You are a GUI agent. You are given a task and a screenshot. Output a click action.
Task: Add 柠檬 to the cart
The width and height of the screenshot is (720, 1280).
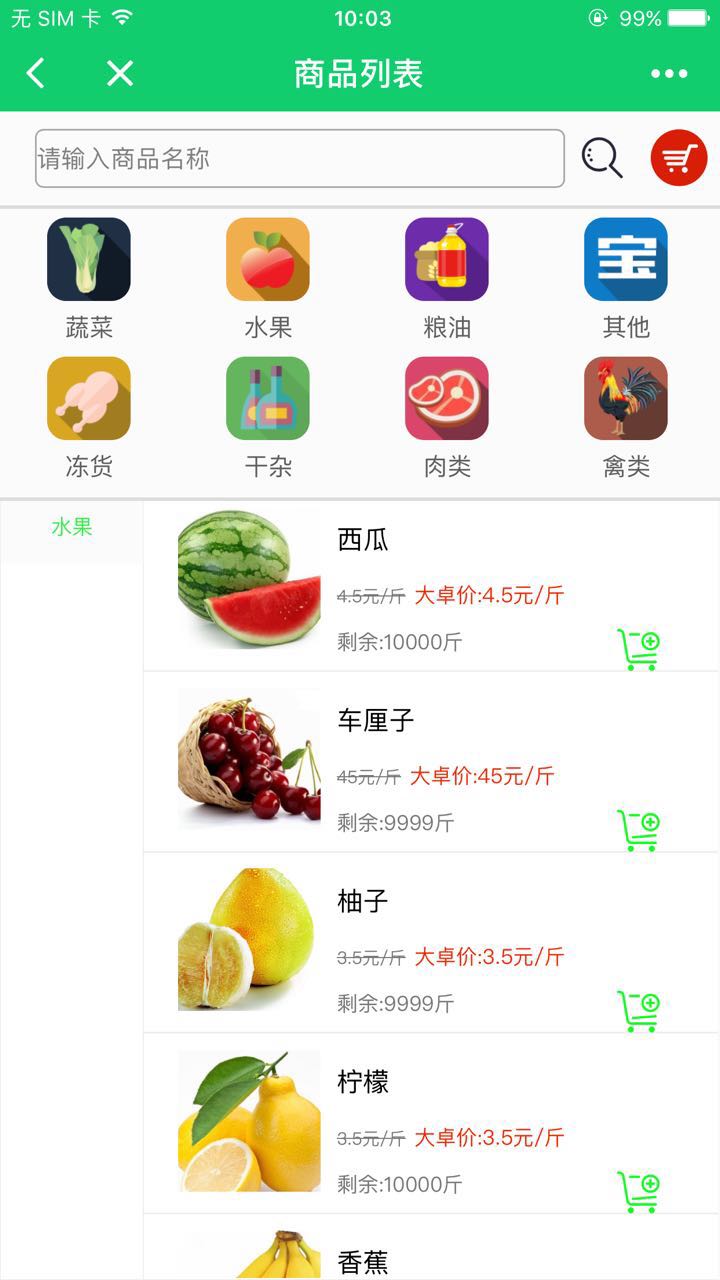(x=639, y=1192)
